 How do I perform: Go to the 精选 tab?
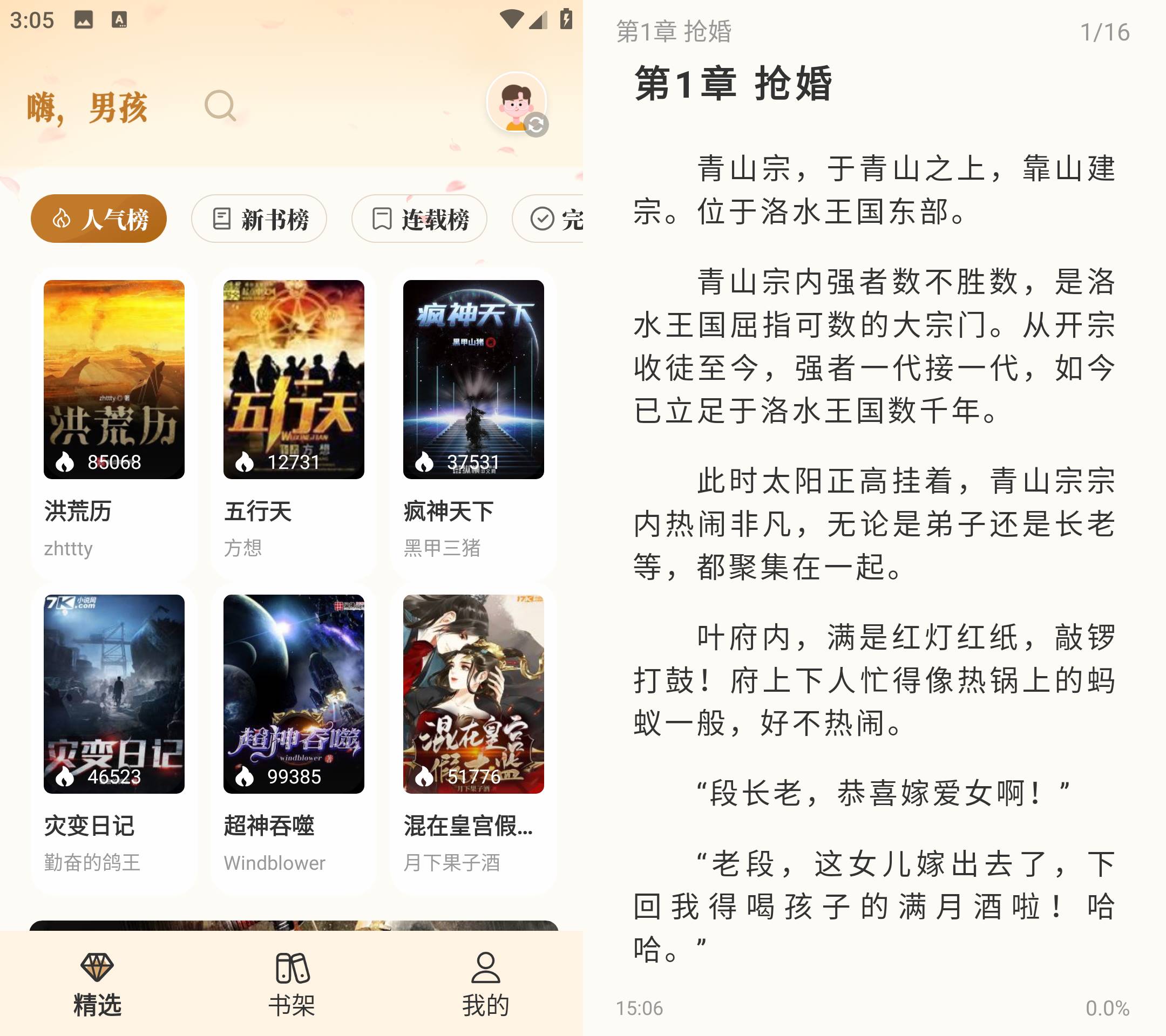98,985
